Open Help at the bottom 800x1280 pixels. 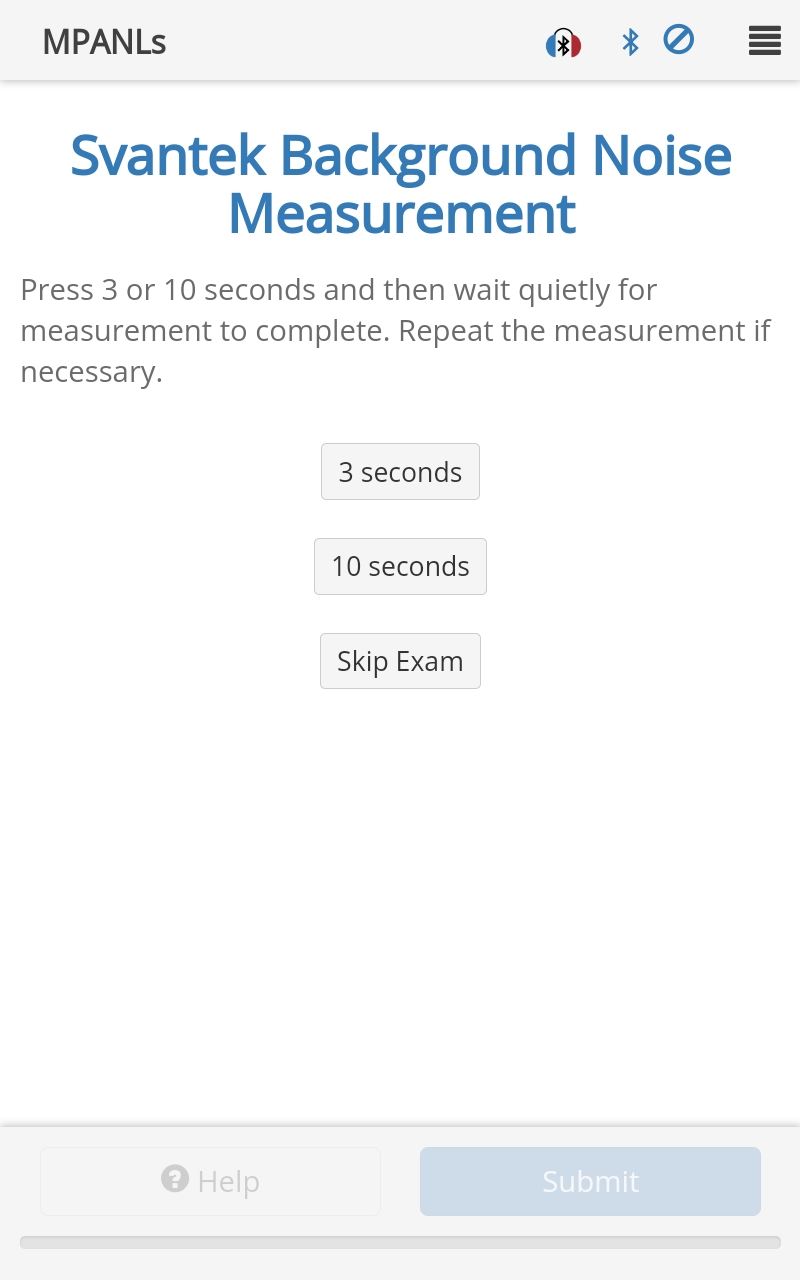(210, 1181)
